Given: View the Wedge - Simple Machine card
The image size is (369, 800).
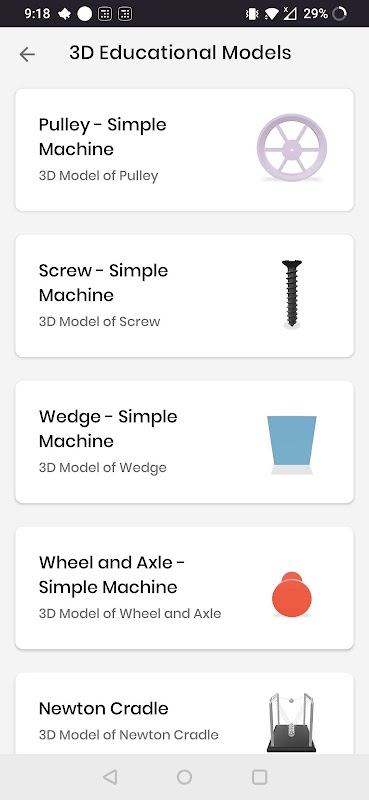Looking at the screenshot, I should point(184,442).
